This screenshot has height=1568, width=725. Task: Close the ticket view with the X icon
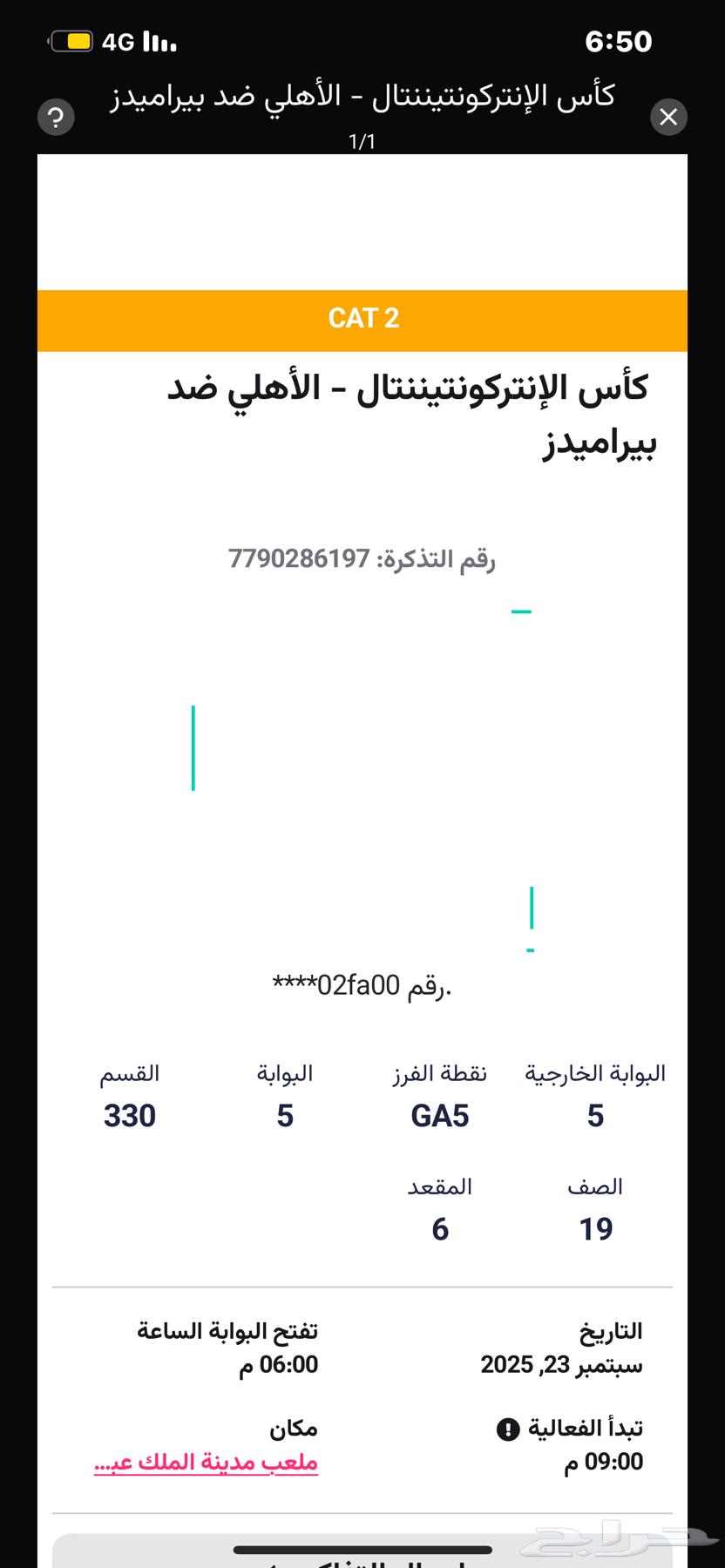point(669,117)
